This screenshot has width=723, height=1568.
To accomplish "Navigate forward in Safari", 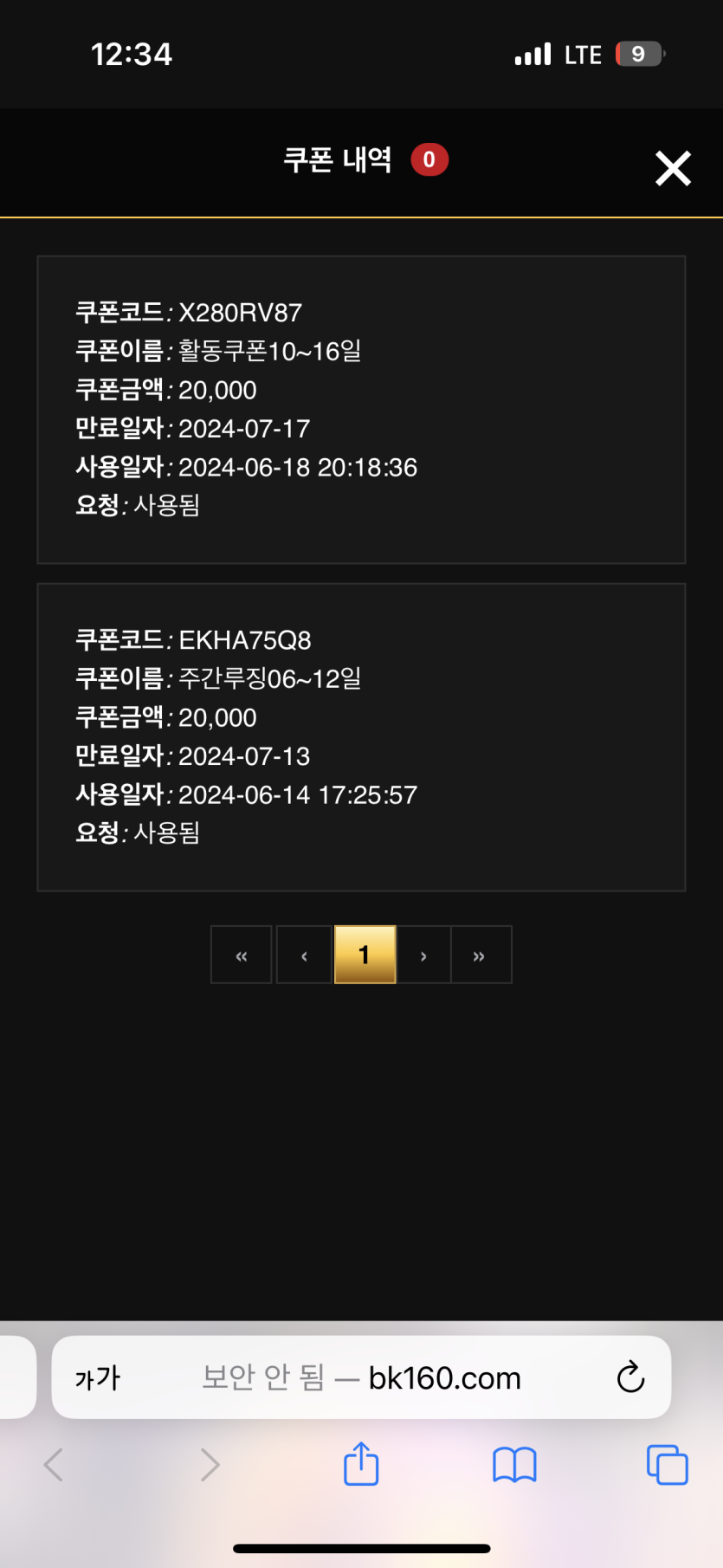I will click(x=209, y=1465).
